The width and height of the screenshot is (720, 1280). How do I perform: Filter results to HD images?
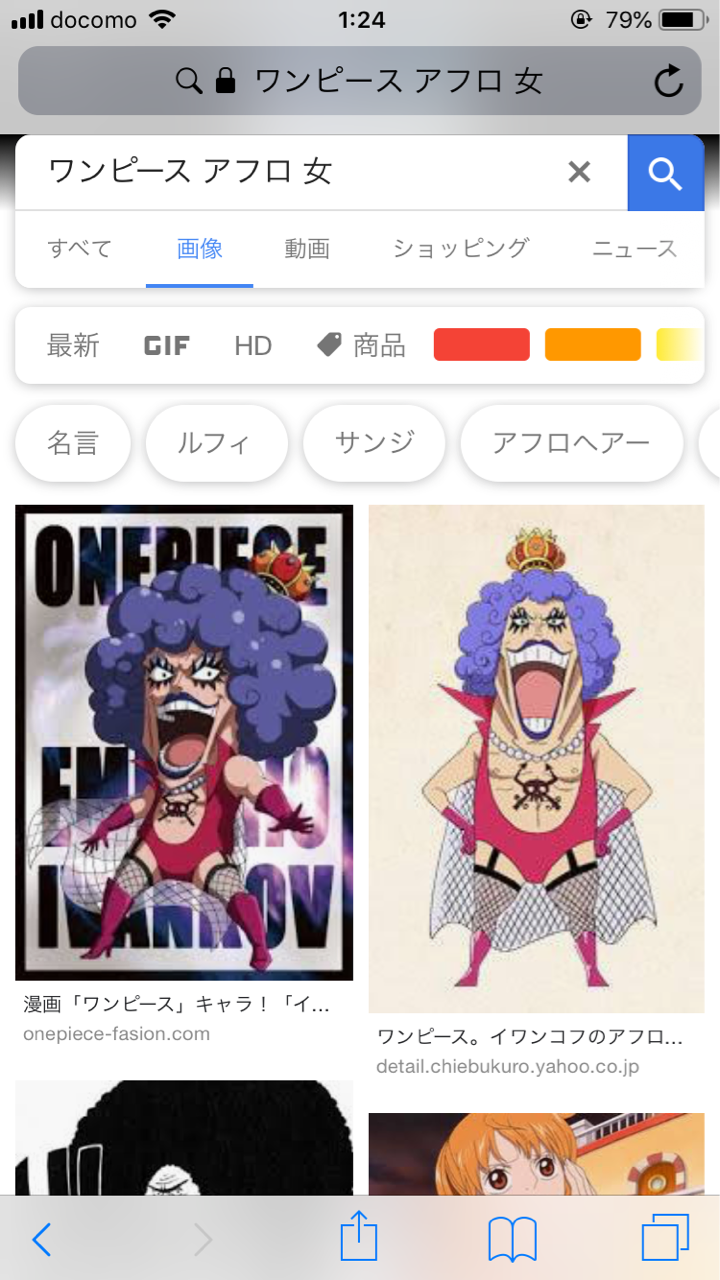[253, 346]
